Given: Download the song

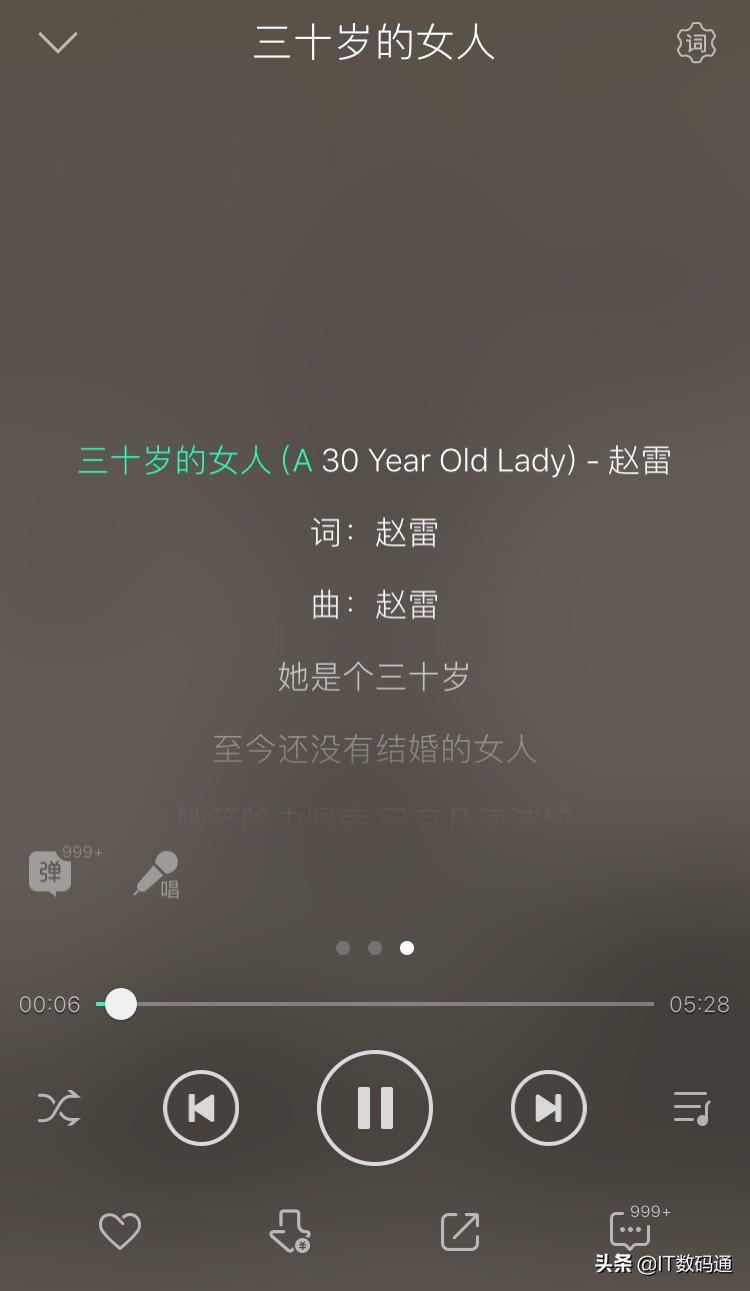Looking at the screenshot, I should (x=289, y=1231).
